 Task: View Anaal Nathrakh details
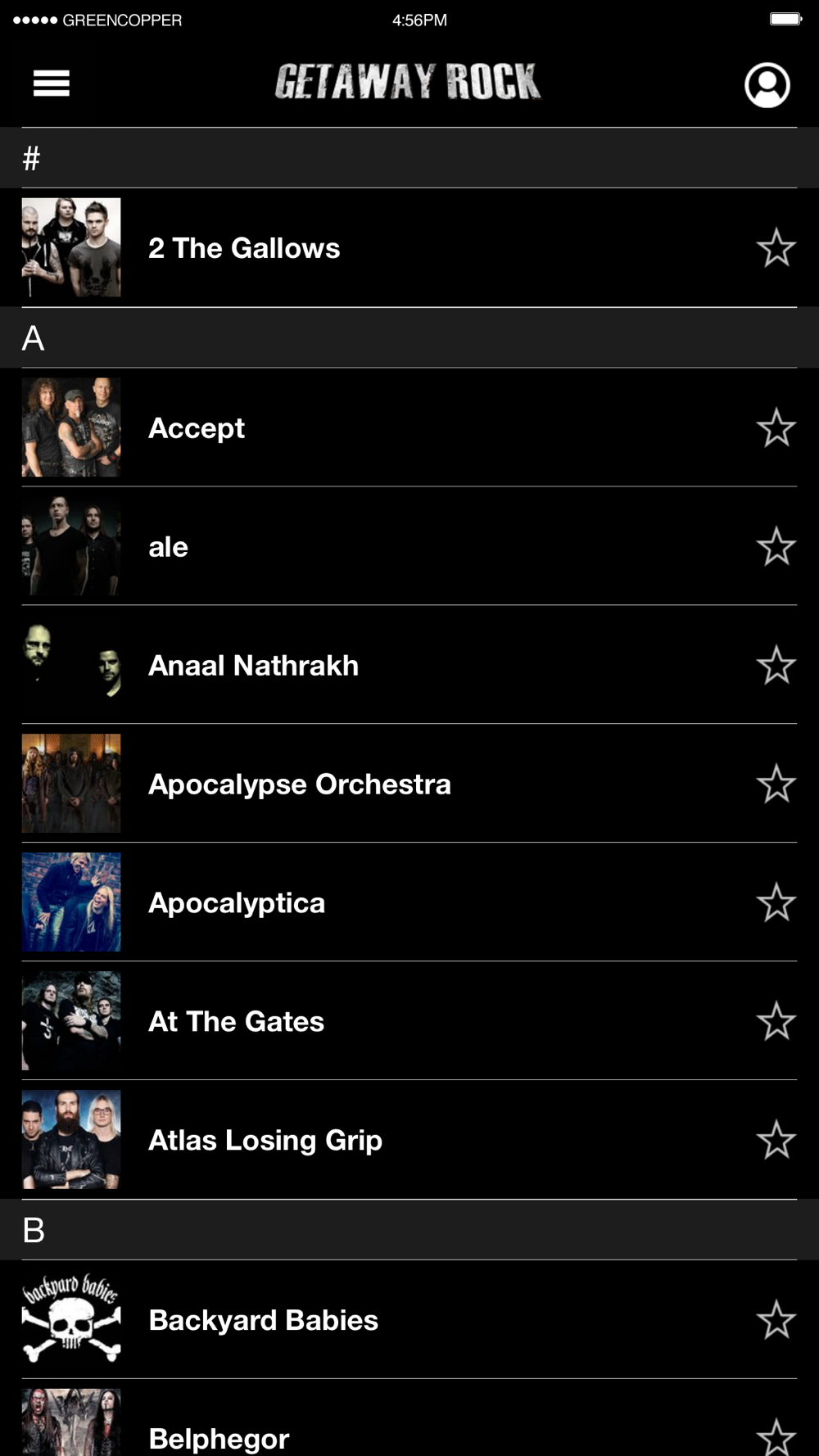[x=409, y=665]
